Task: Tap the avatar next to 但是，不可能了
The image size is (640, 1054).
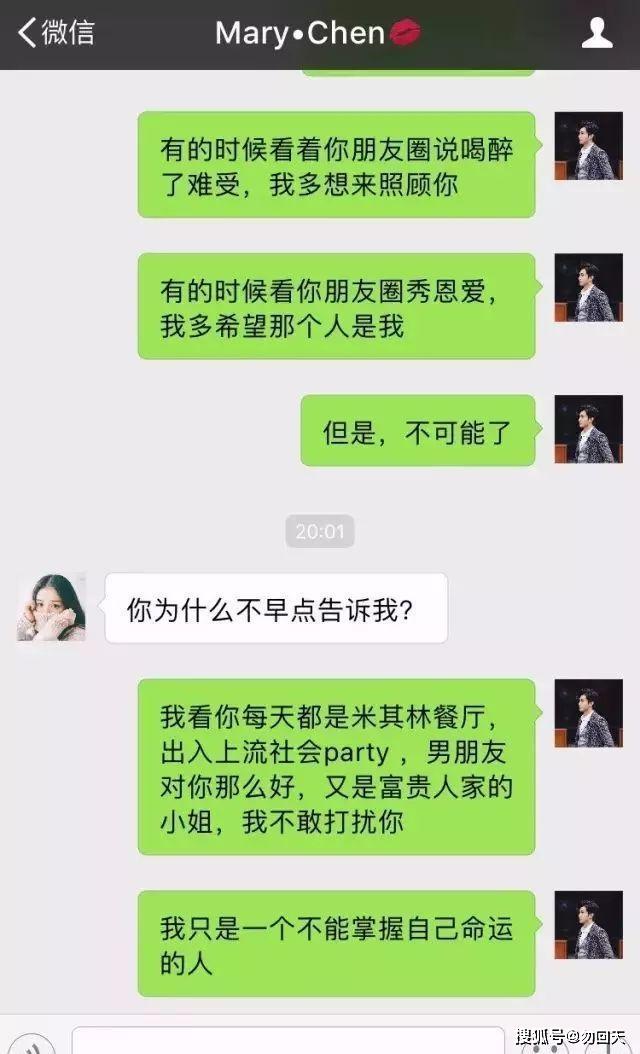Action: (x=589, y=429)
